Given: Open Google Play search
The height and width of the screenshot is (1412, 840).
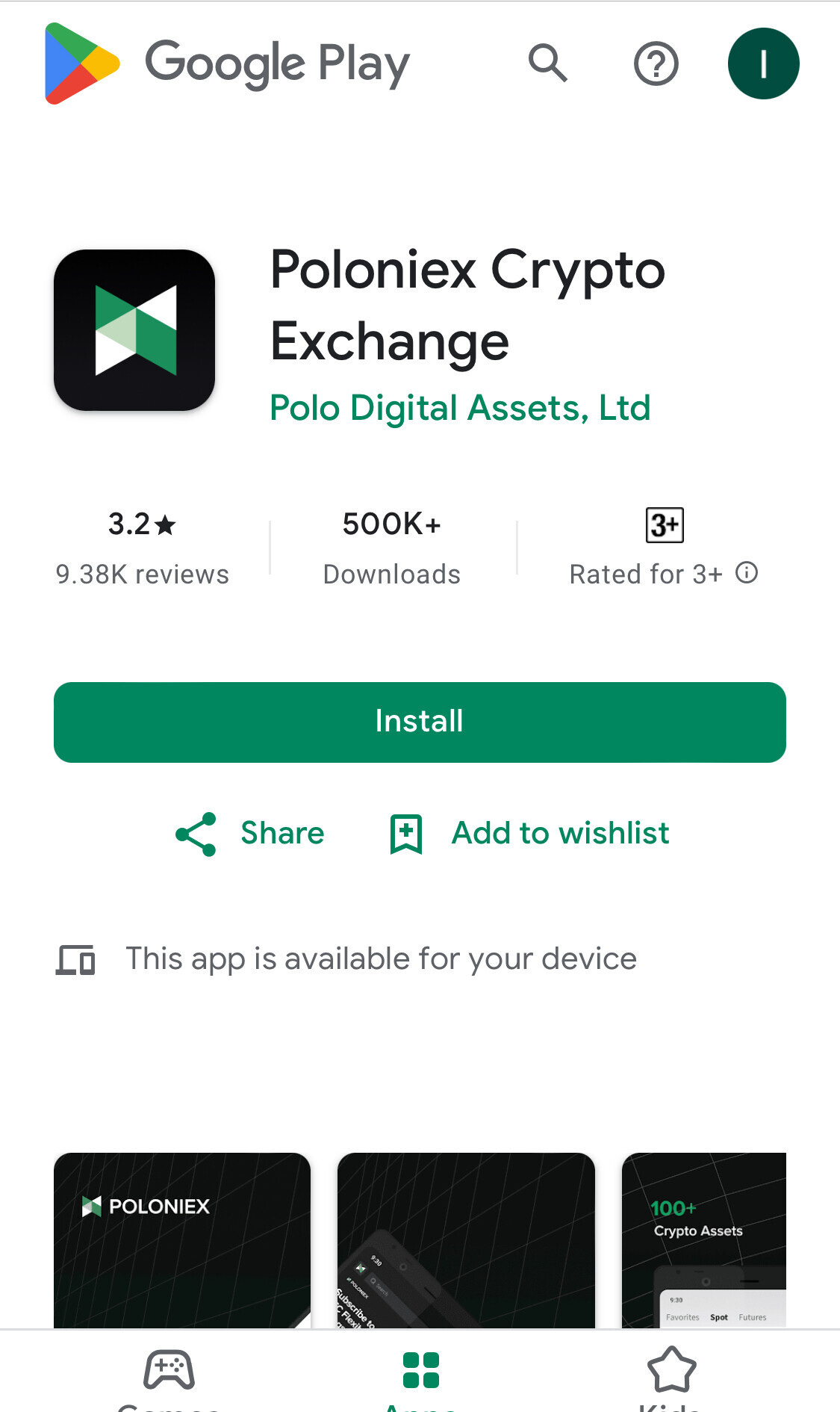Looking at the screenshot, I should coord(548,64).
